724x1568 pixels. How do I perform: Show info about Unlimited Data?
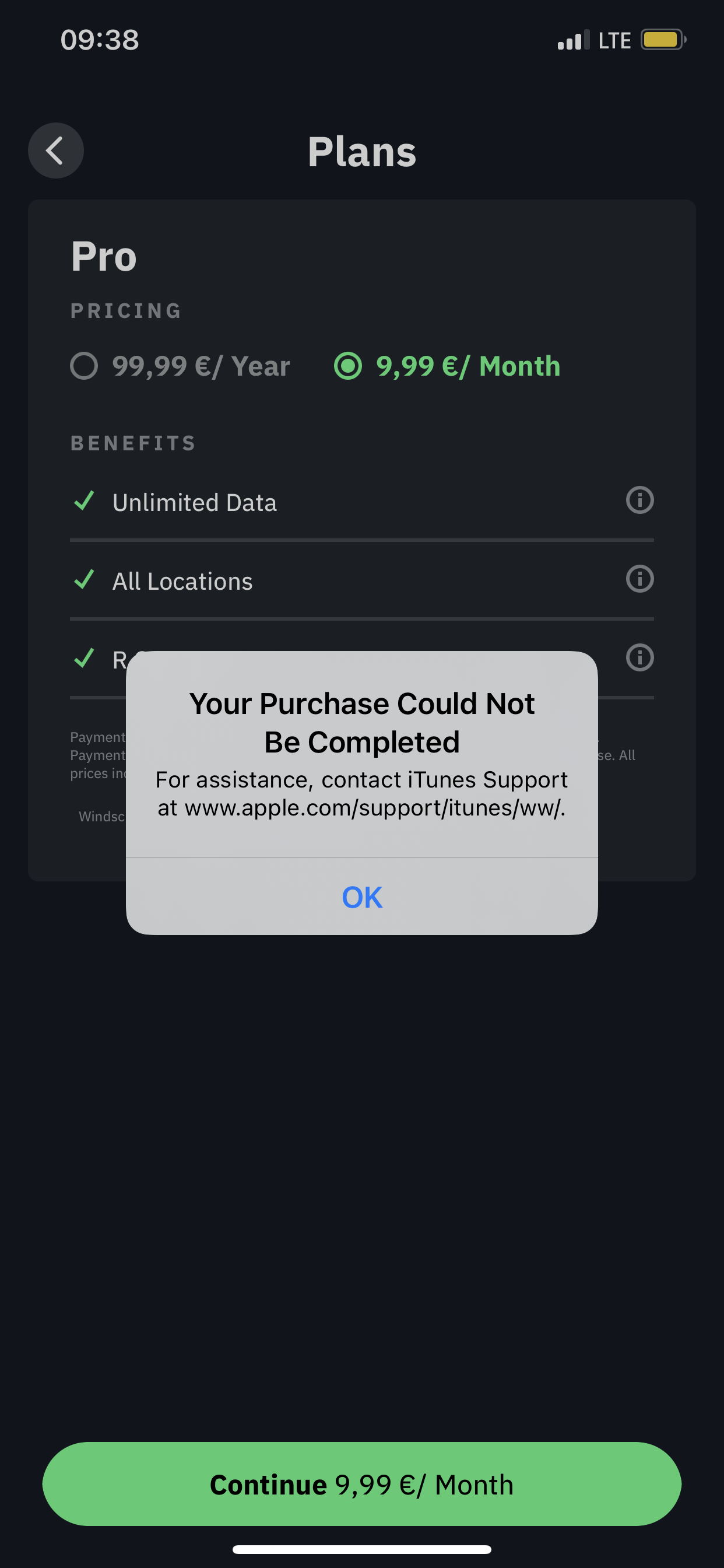639,500
